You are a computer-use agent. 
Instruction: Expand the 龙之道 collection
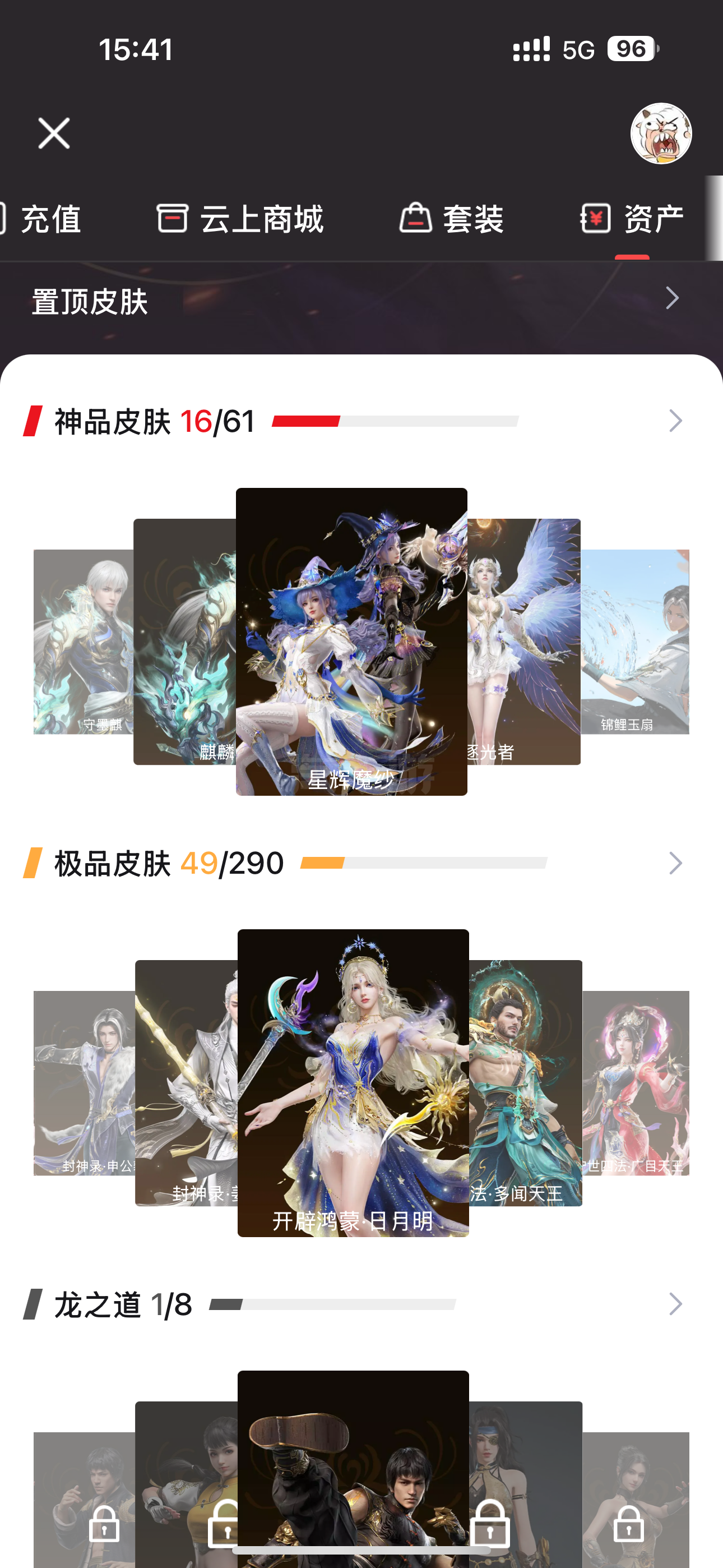674,1304
